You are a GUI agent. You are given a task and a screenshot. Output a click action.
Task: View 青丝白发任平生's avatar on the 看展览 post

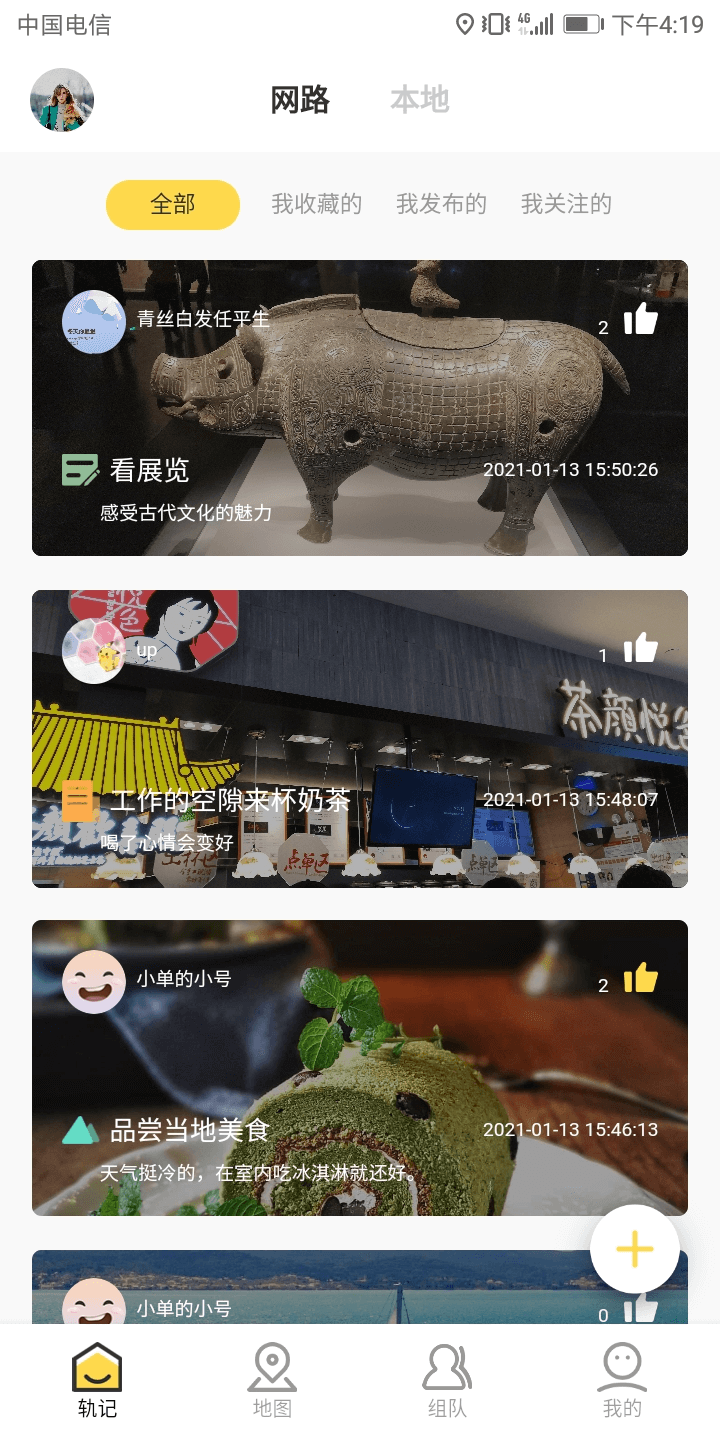click(x=94, y=322)
